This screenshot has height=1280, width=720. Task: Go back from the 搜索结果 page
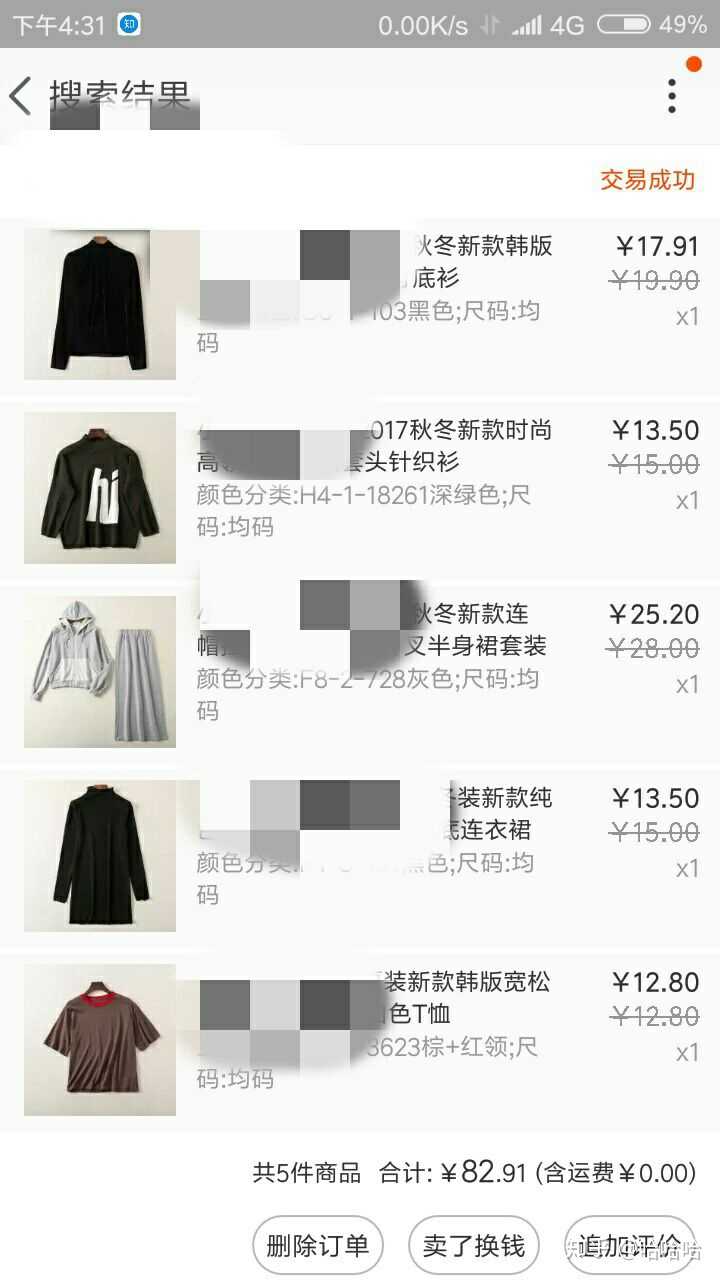click(x=20, y=96)
